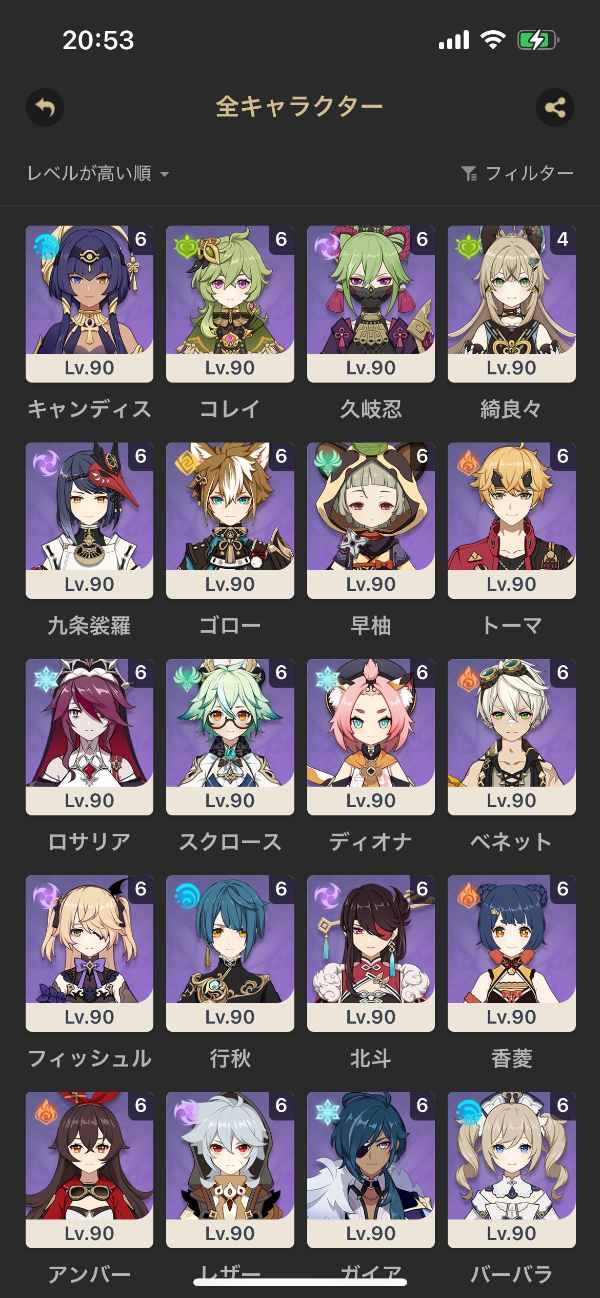Select the フィッシュル character card
The height and width of the screenshot is (1298, 600).
point(89,954)
